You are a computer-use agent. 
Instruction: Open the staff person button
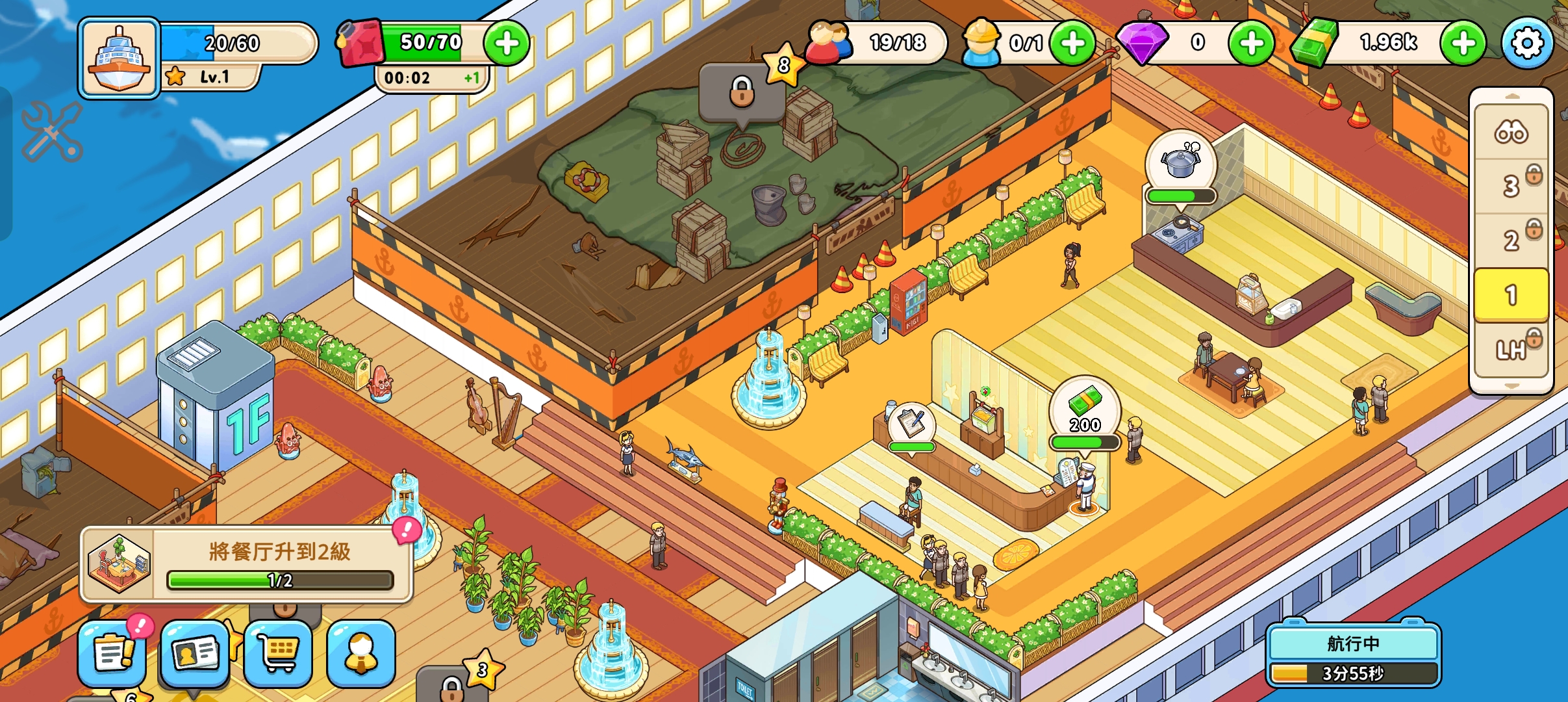click(361, 653)
